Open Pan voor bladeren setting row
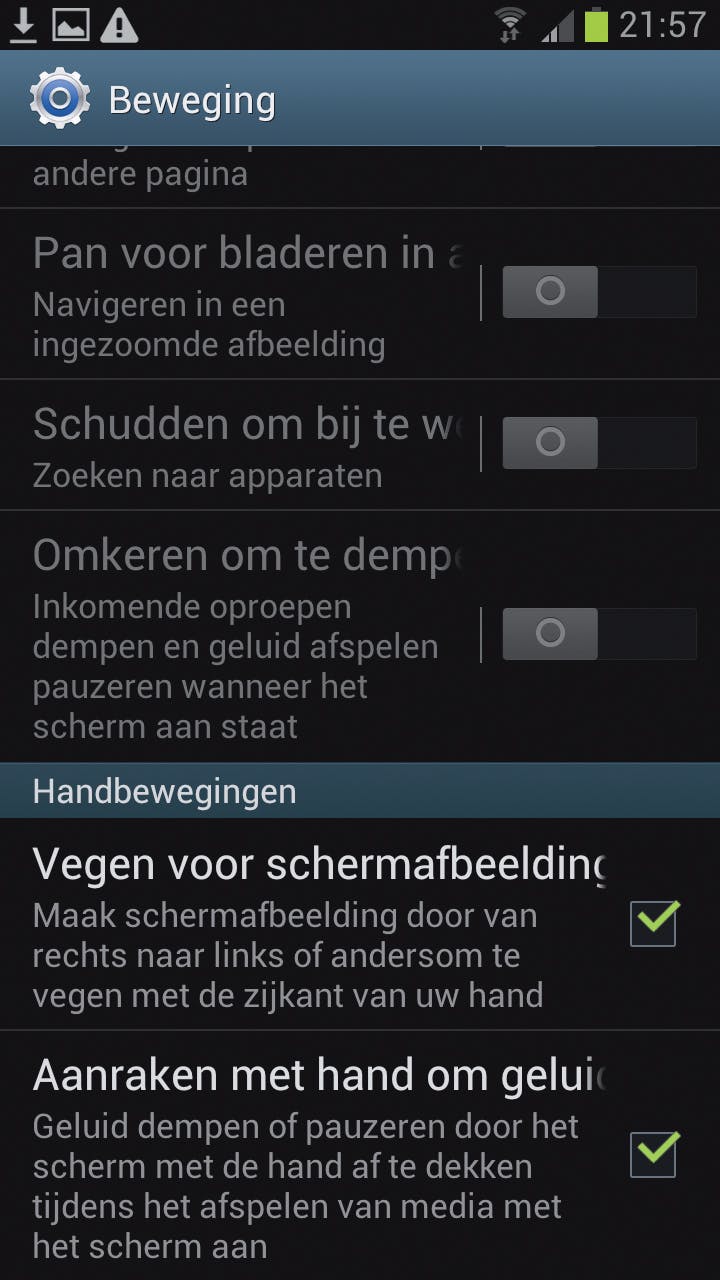This screenshot has height=1280, width=720. coord(240,295)
